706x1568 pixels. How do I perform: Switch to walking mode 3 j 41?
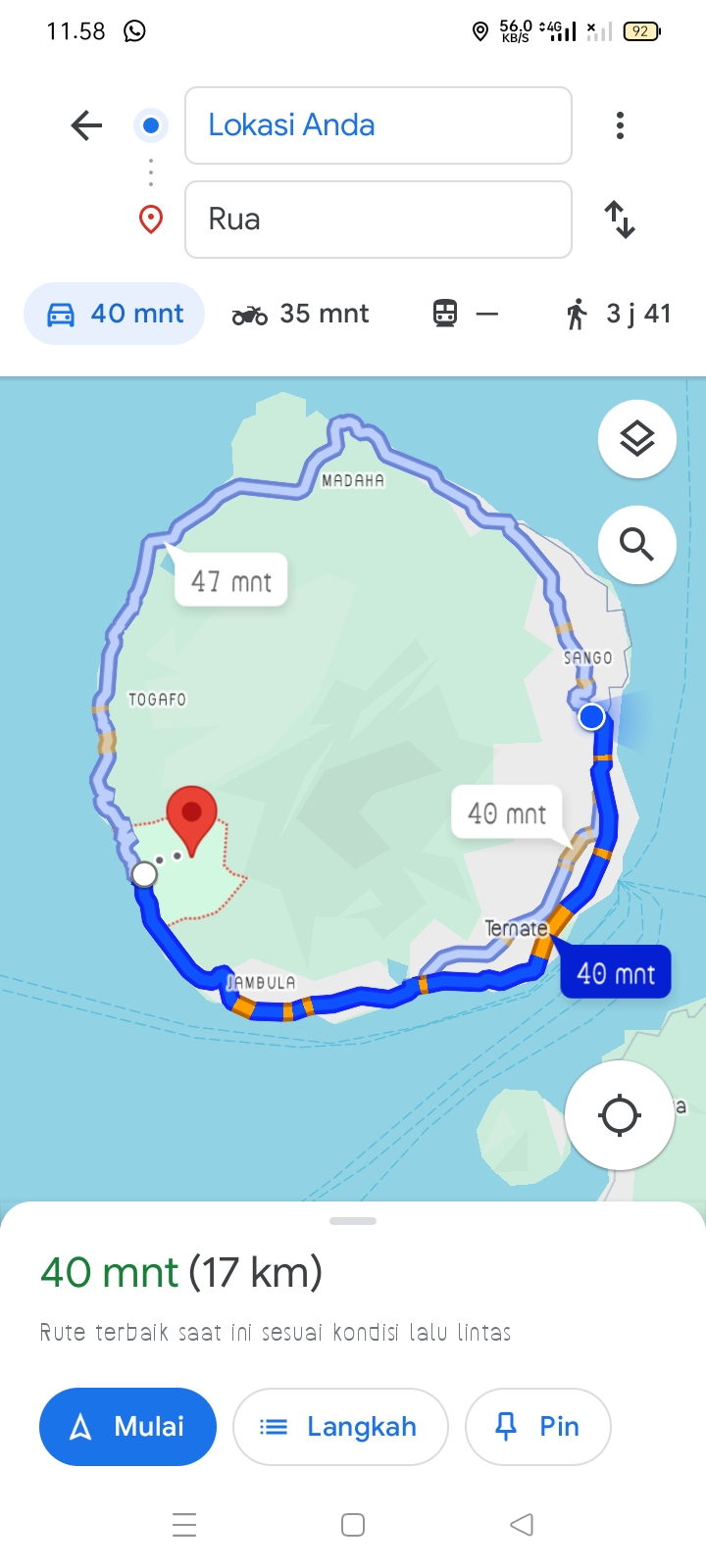coord(619,314)
